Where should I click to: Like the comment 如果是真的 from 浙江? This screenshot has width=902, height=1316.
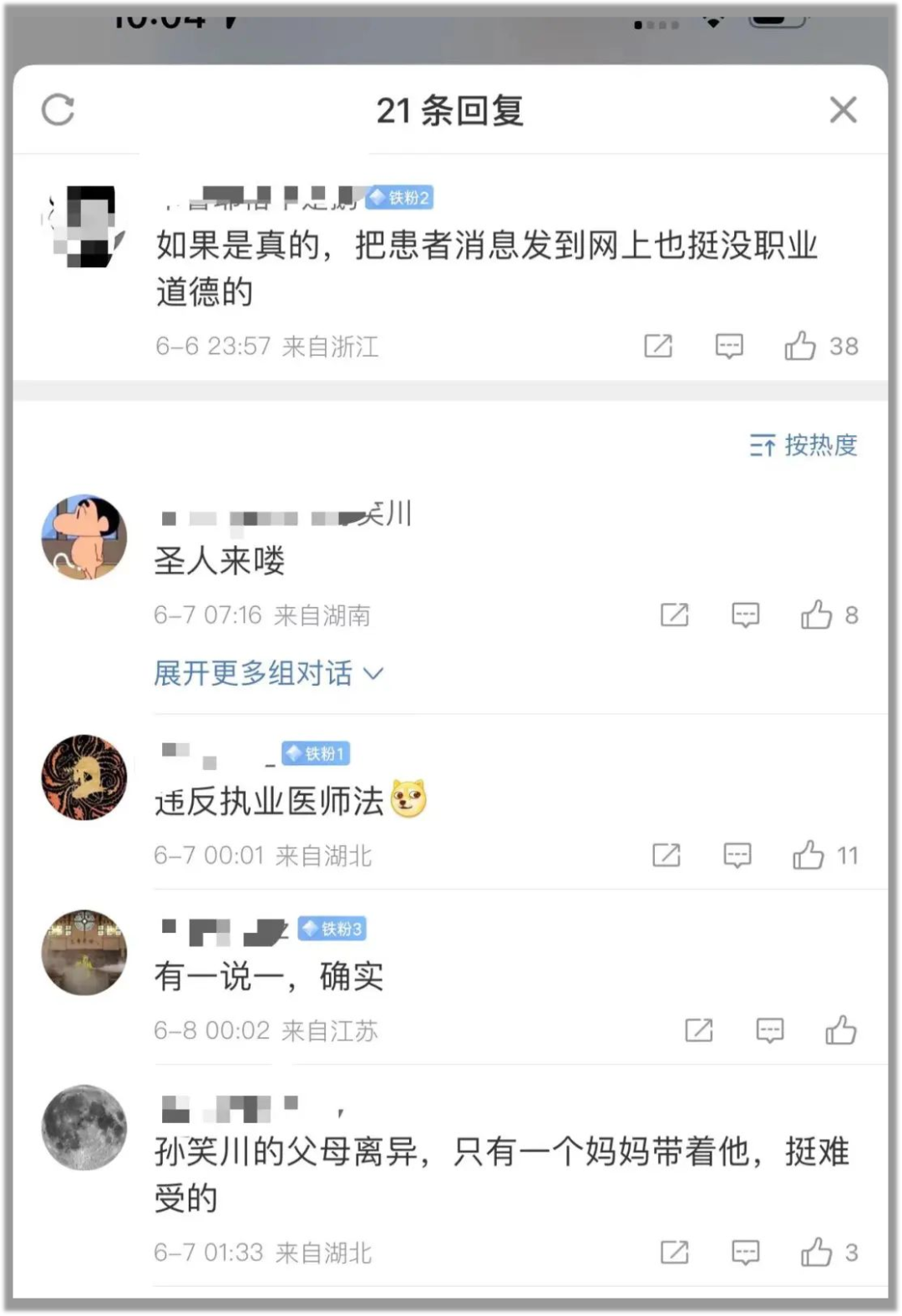(800, 346)
